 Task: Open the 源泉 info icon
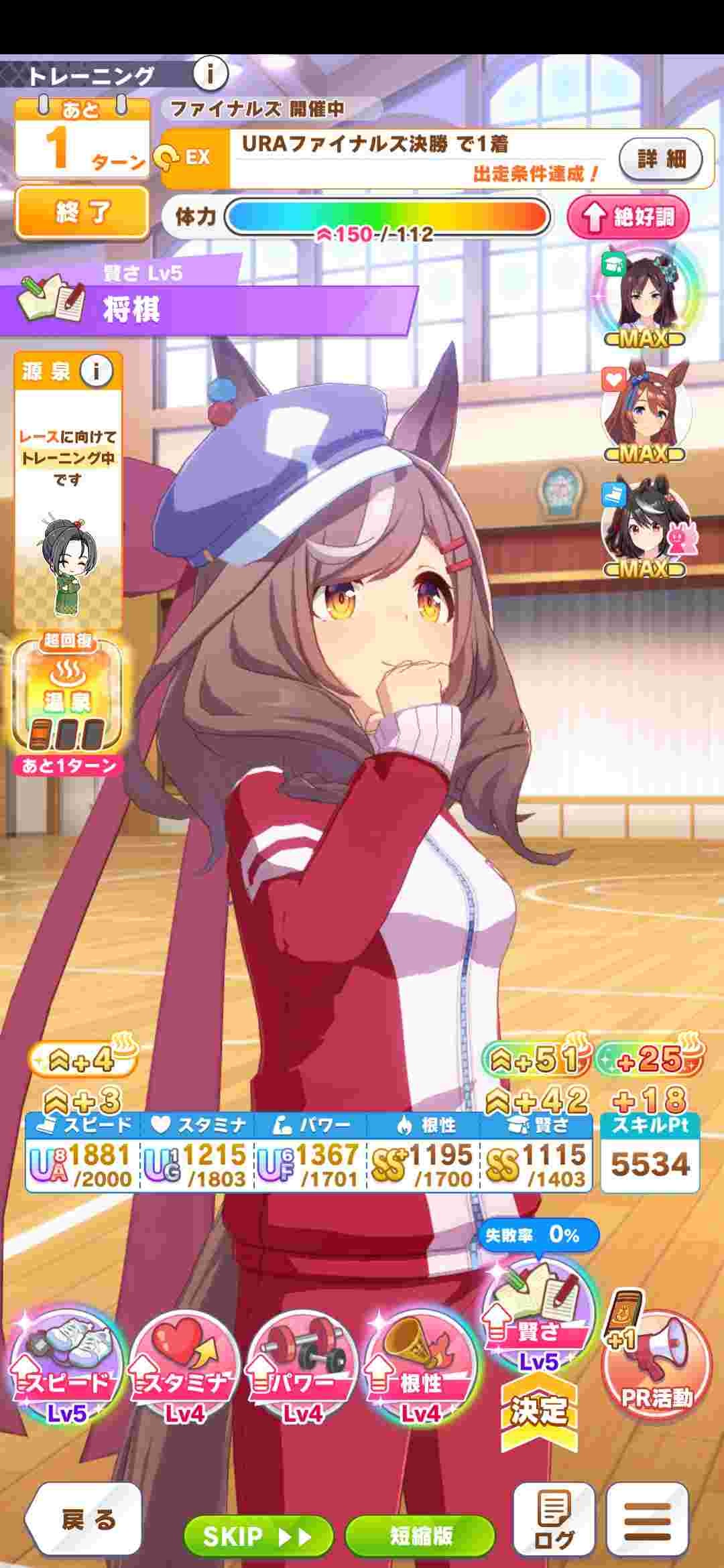pos(97,371)
